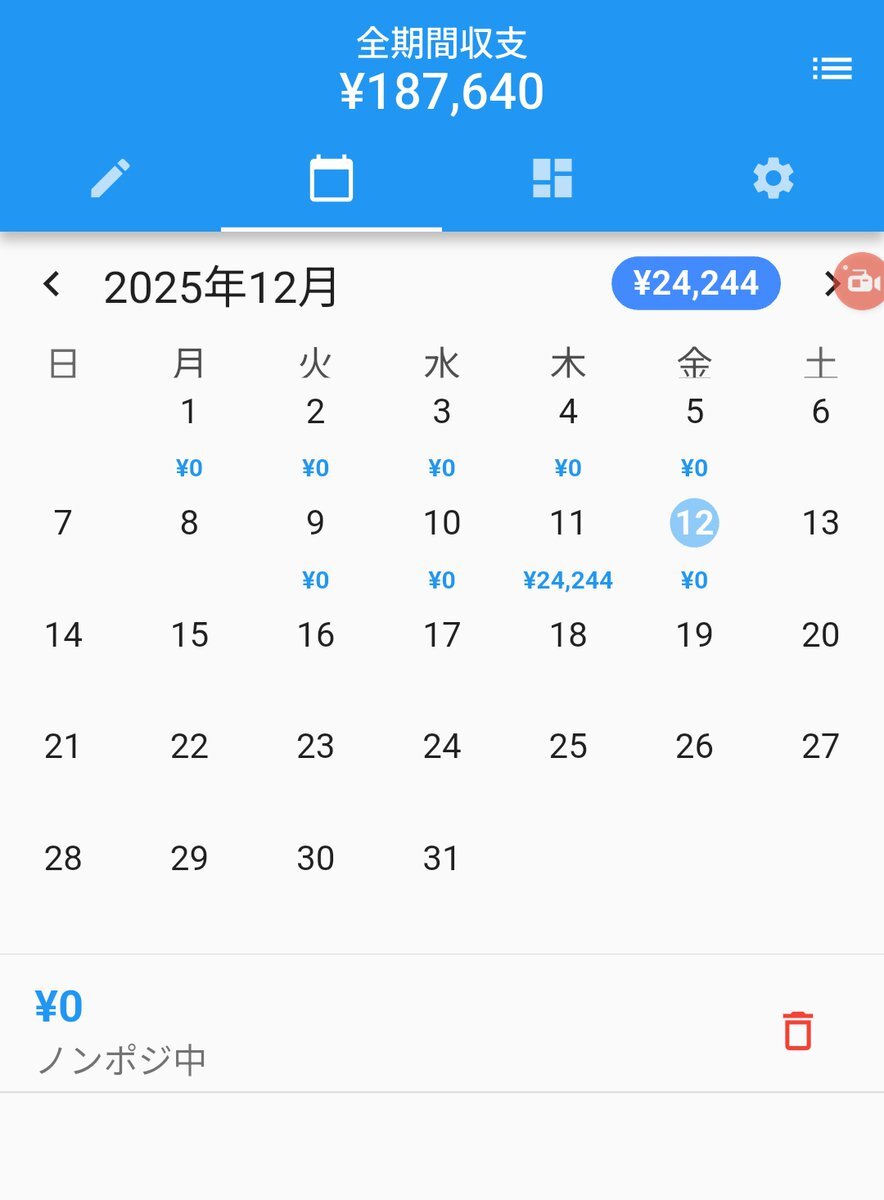Select December 31 on the calendar

tap(441, 859)
